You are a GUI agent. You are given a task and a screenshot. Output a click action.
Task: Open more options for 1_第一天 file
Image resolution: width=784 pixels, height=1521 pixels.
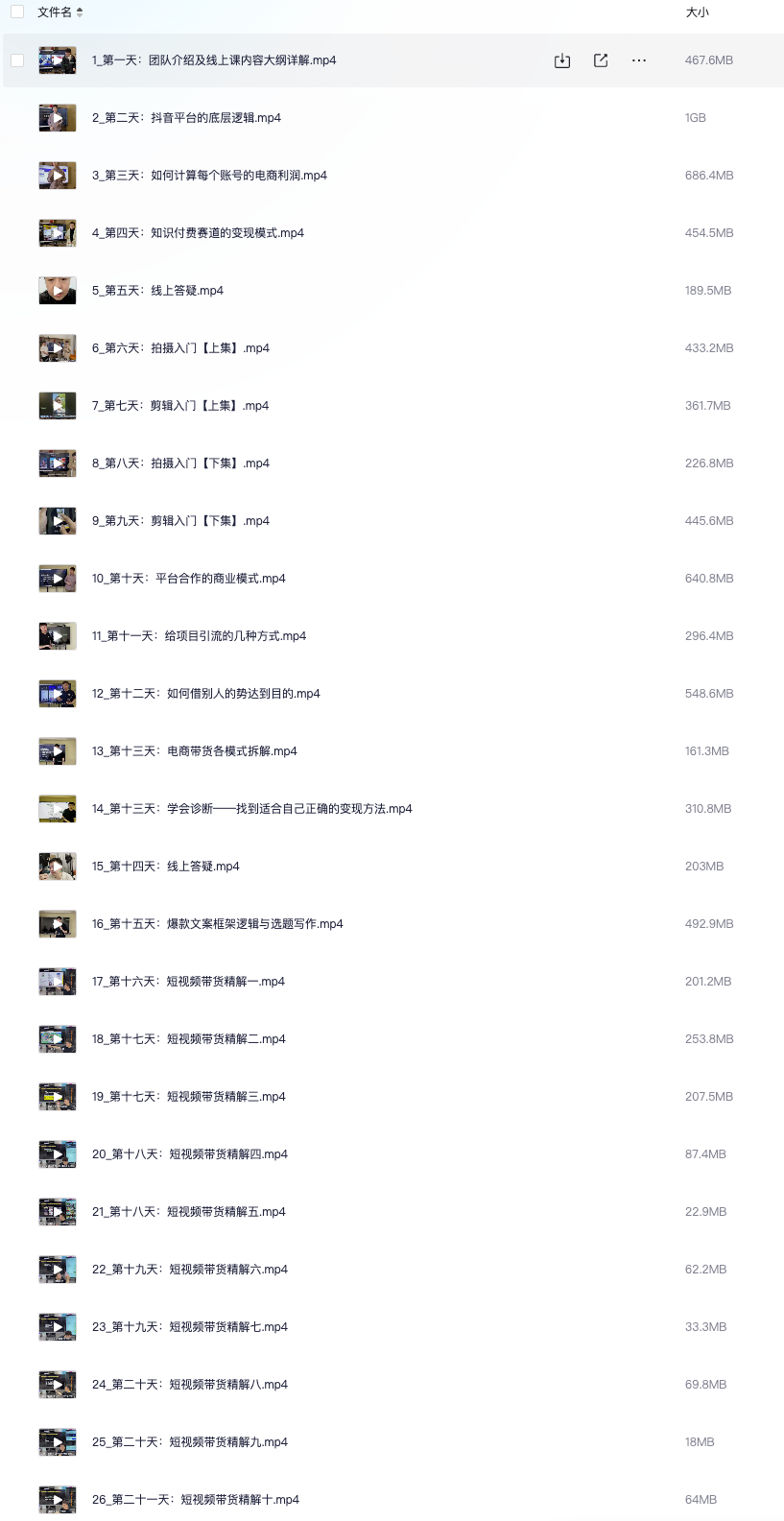(639, 60)
